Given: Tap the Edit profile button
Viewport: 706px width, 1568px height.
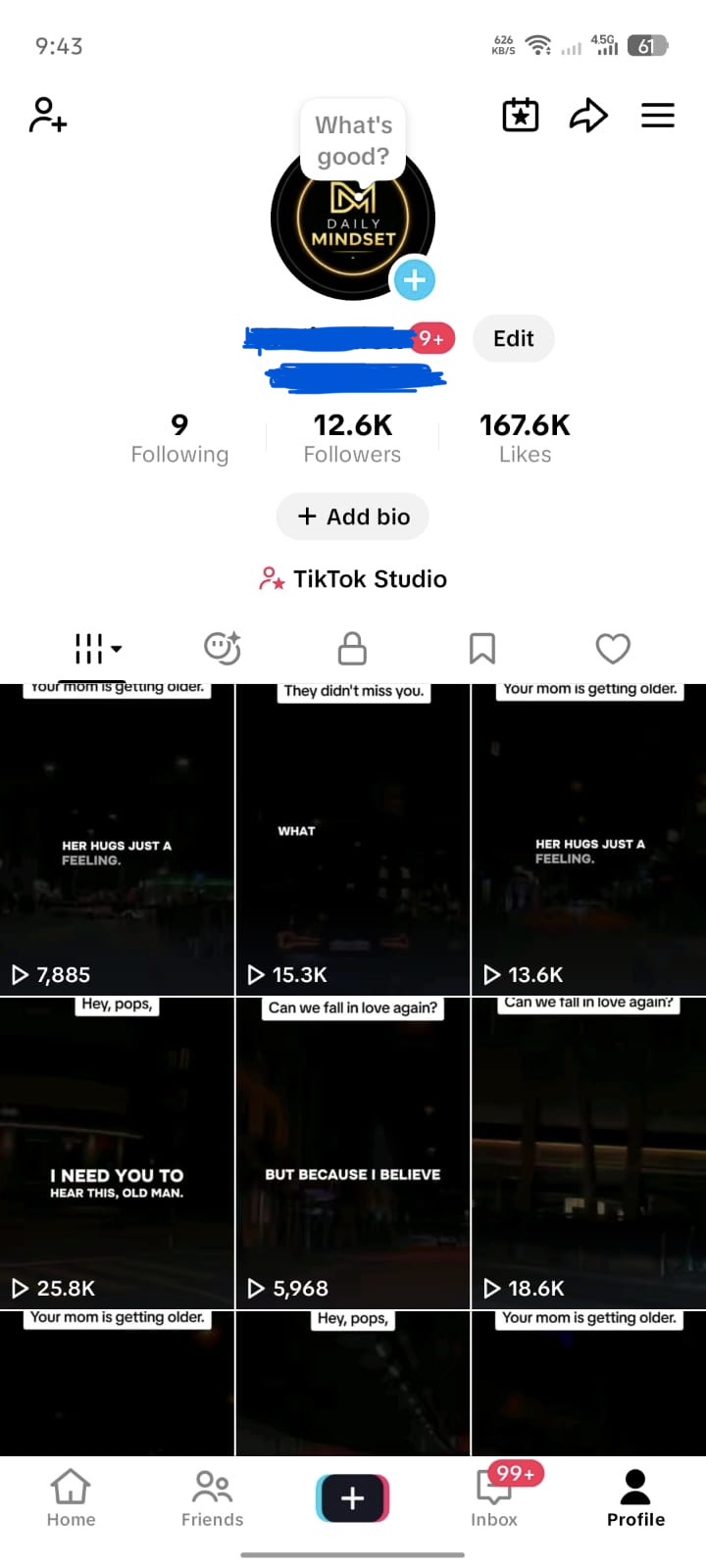Looking at the screenshot, I should 514,339.
